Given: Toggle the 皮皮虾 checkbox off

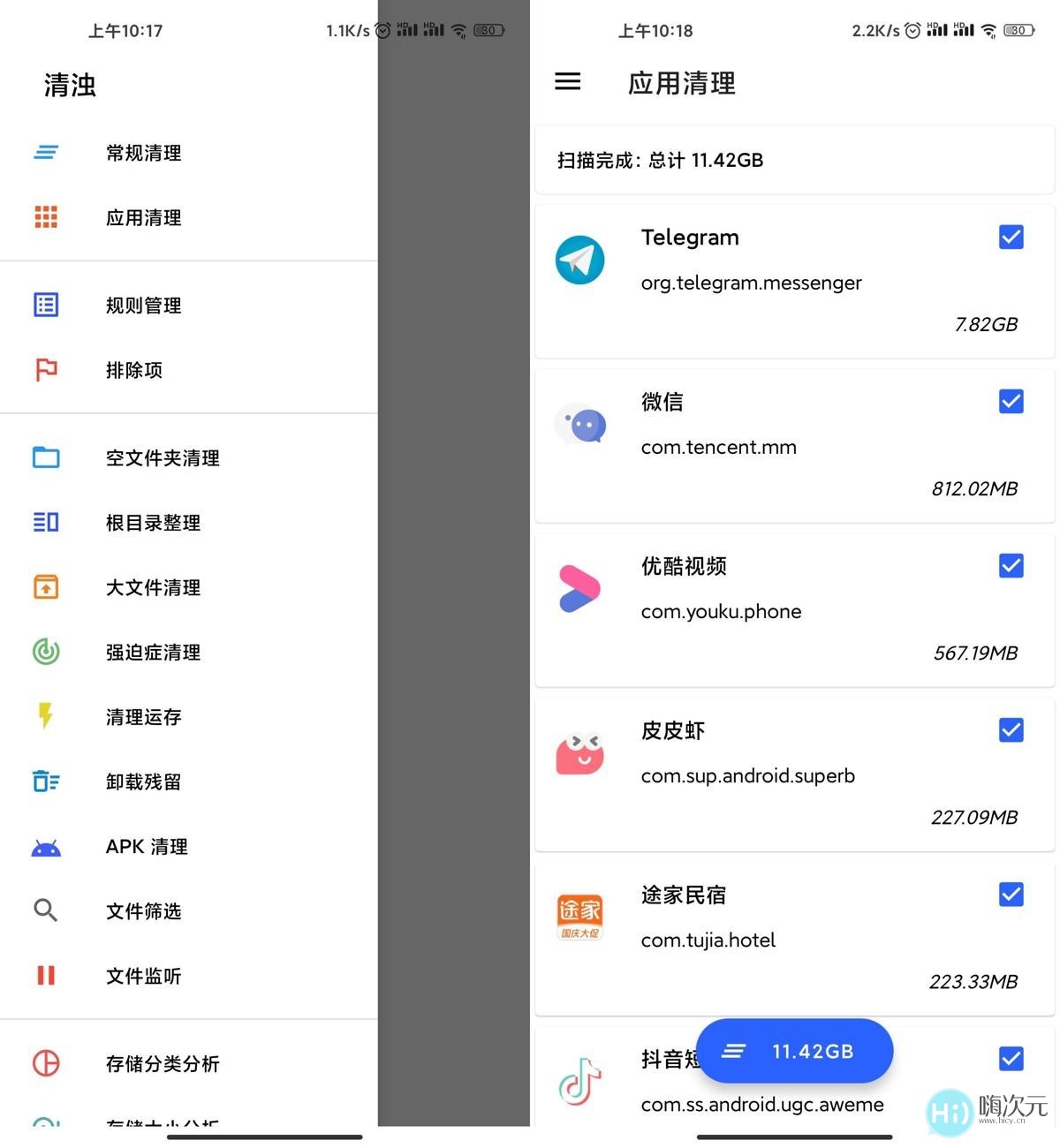Looking at the screenshot, I should (1011, 729).
